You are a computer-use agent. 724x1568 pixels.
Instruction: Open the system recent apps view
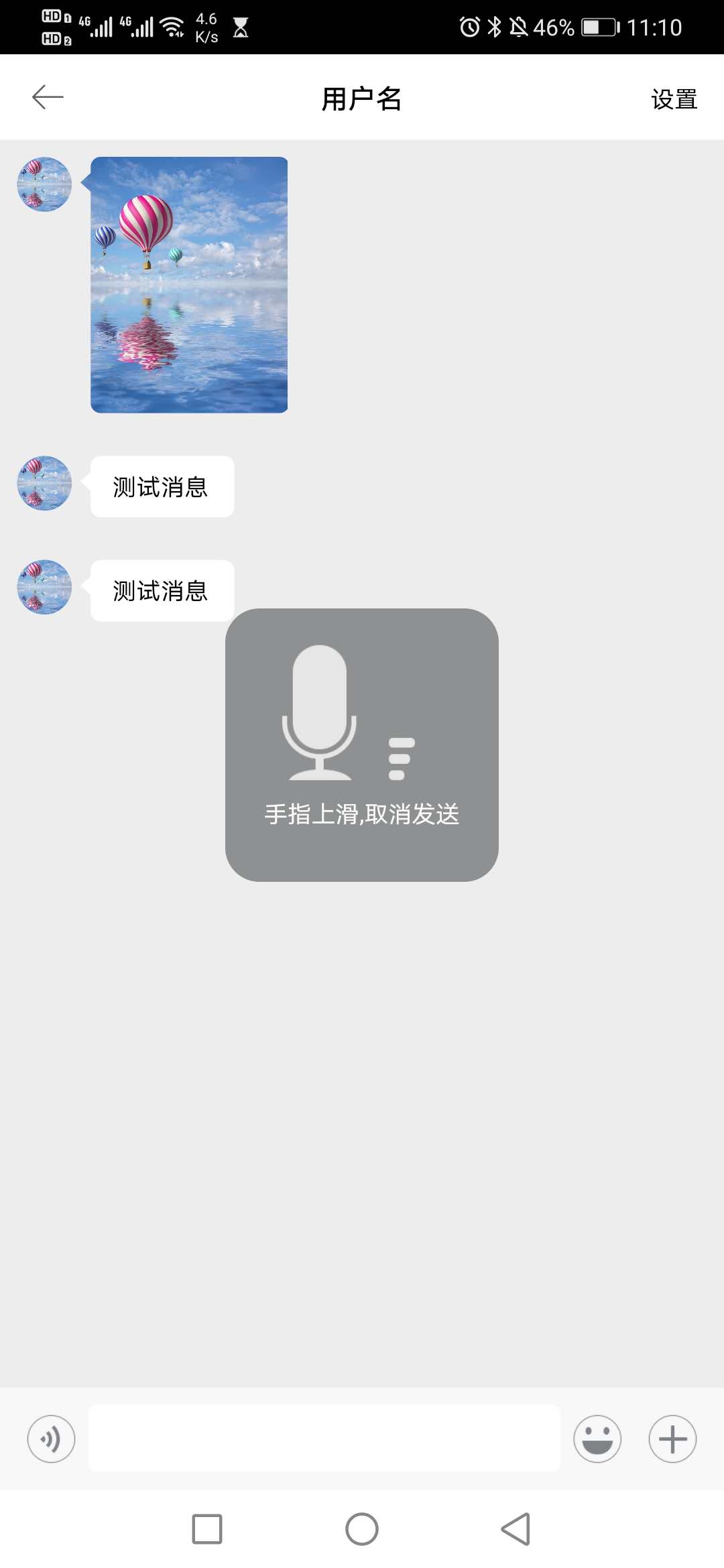(x=207, y=1529)
